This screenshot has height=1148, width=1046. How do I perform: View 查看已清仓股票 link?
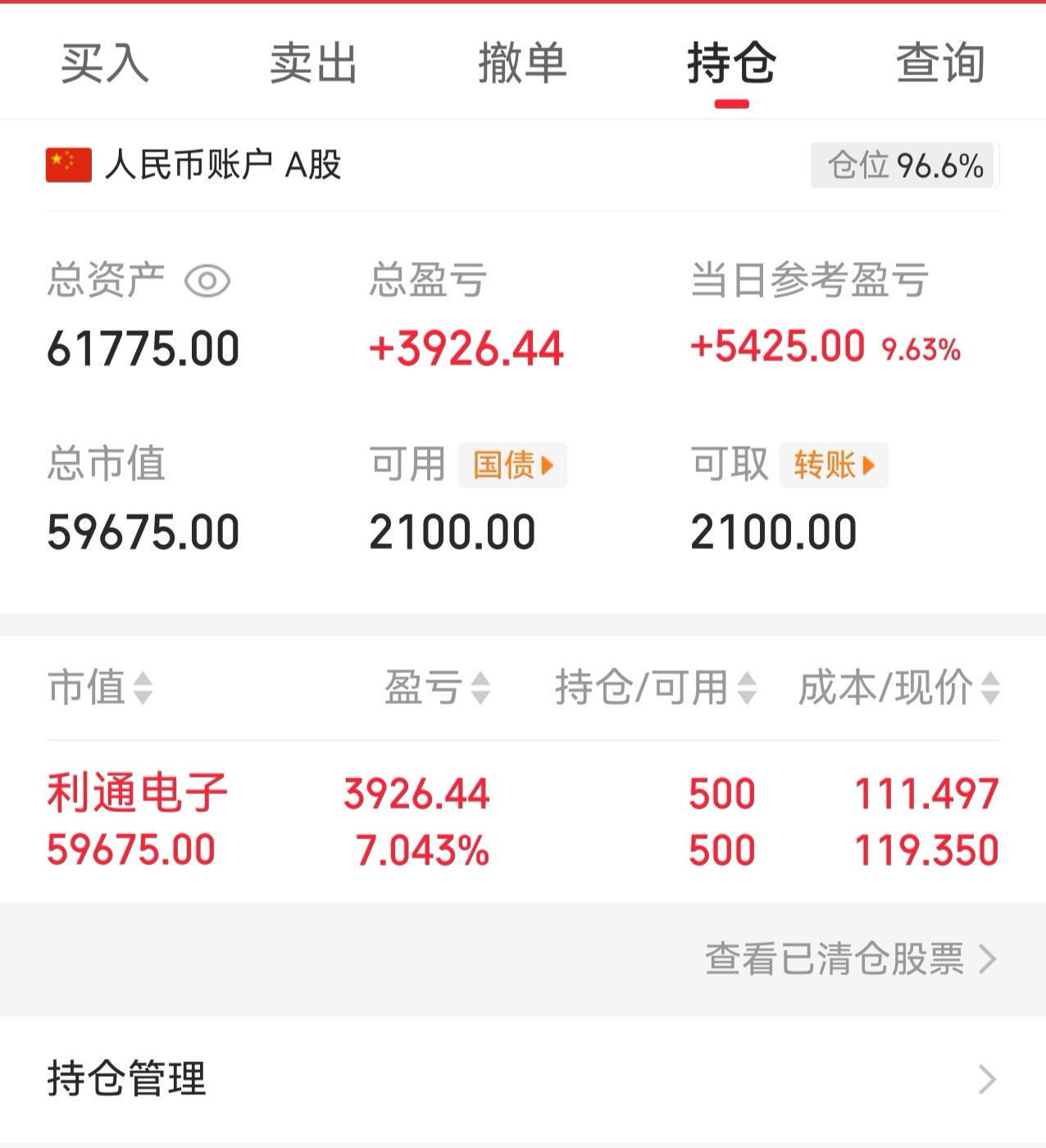[x=851, y=959]
